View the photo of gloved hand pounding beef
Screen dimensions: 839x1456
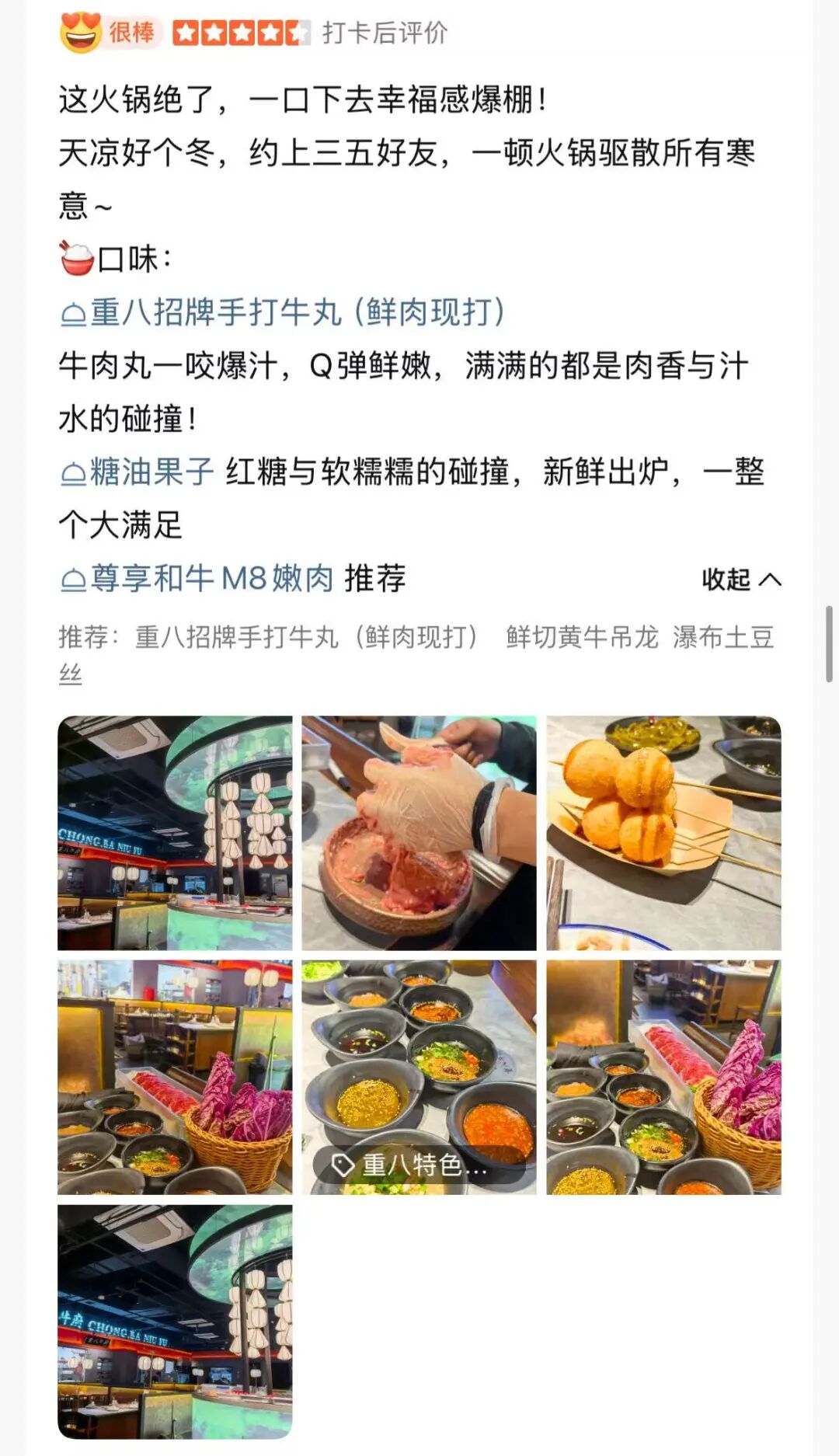point(419,833)
